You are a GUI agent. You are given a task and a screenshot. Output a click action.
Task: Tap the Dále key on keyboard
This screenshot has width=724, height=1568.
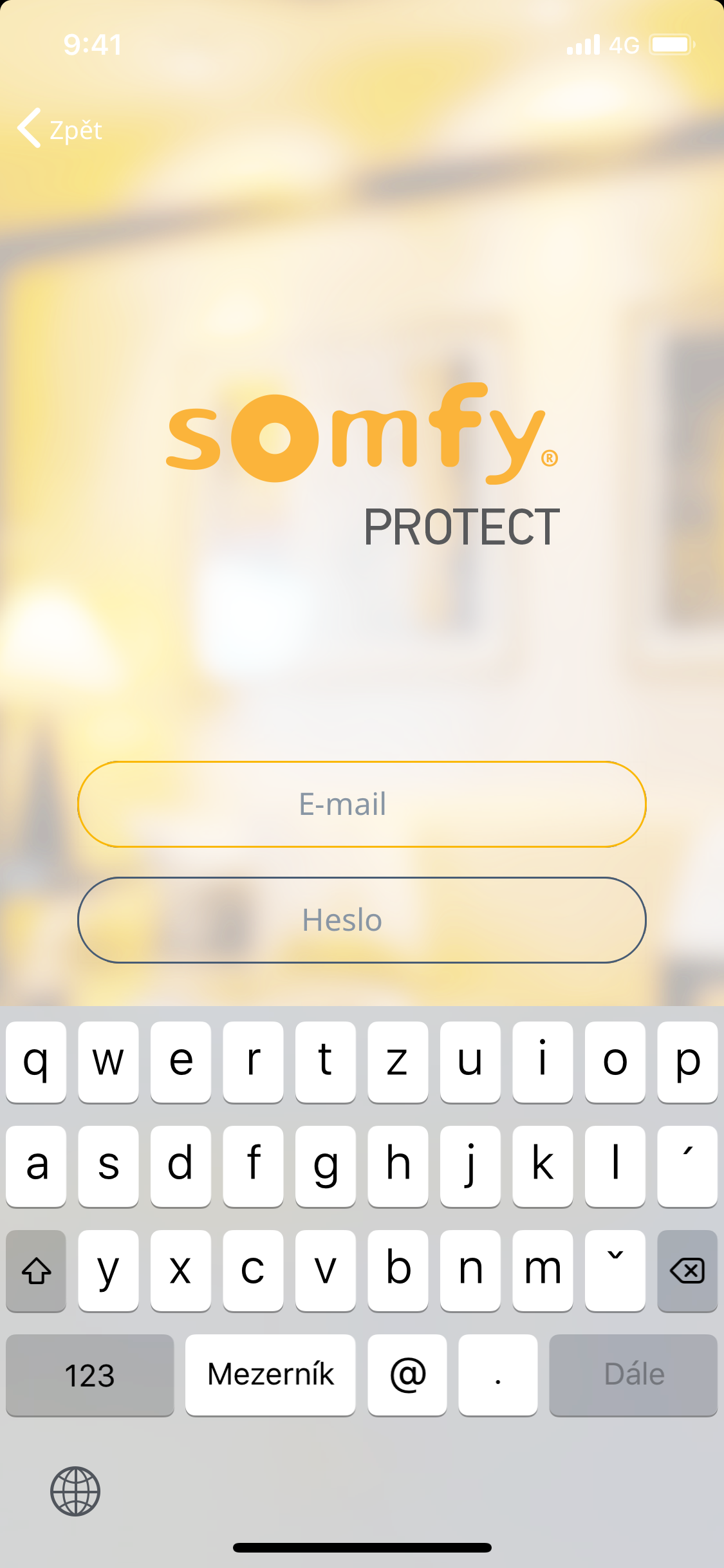(x=633, y=1374)
